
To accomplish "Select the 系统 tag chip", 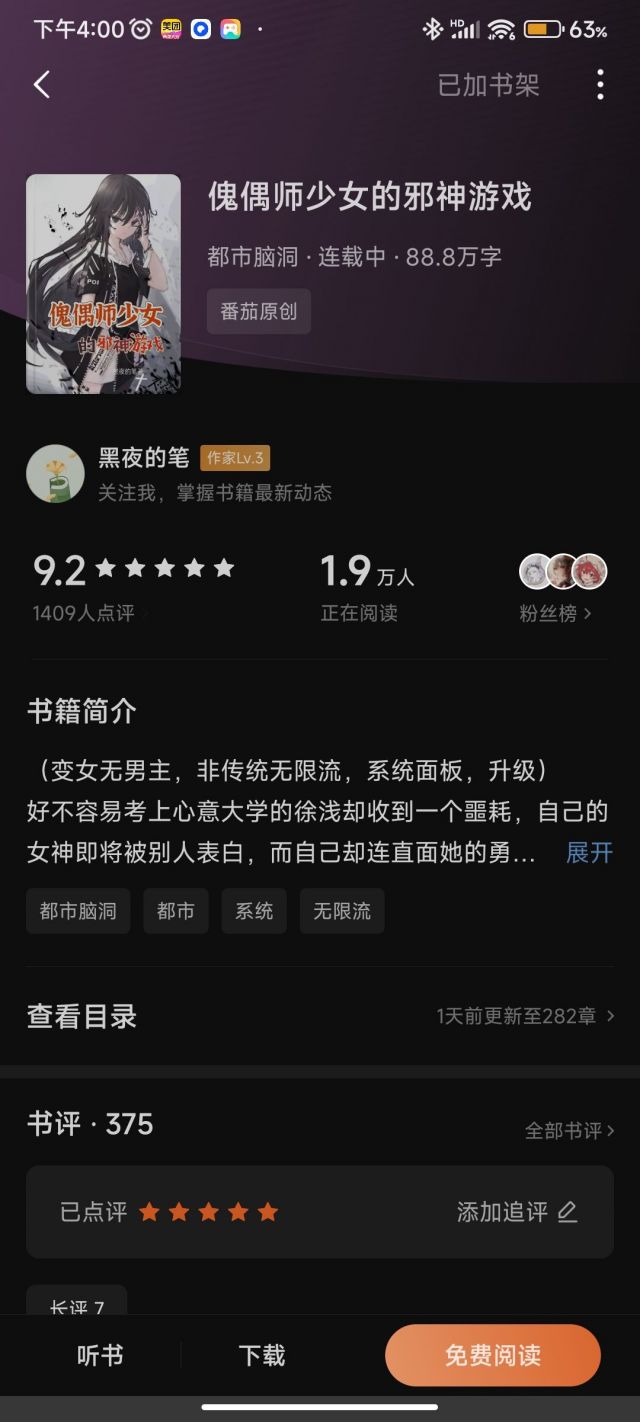I will [x=254, y=911].
